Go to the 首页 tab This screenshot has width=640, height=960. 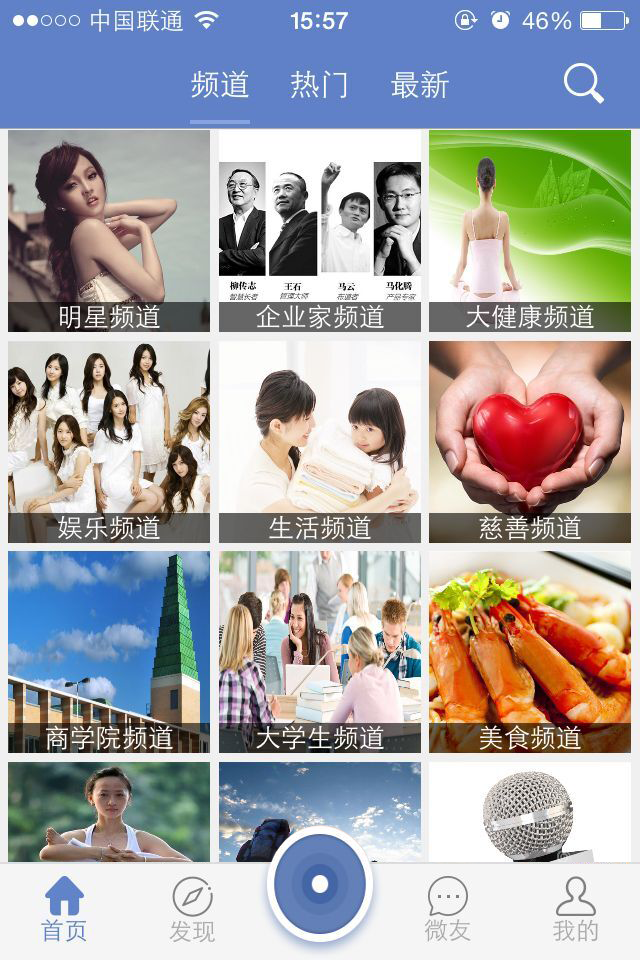tap(64, 910)
